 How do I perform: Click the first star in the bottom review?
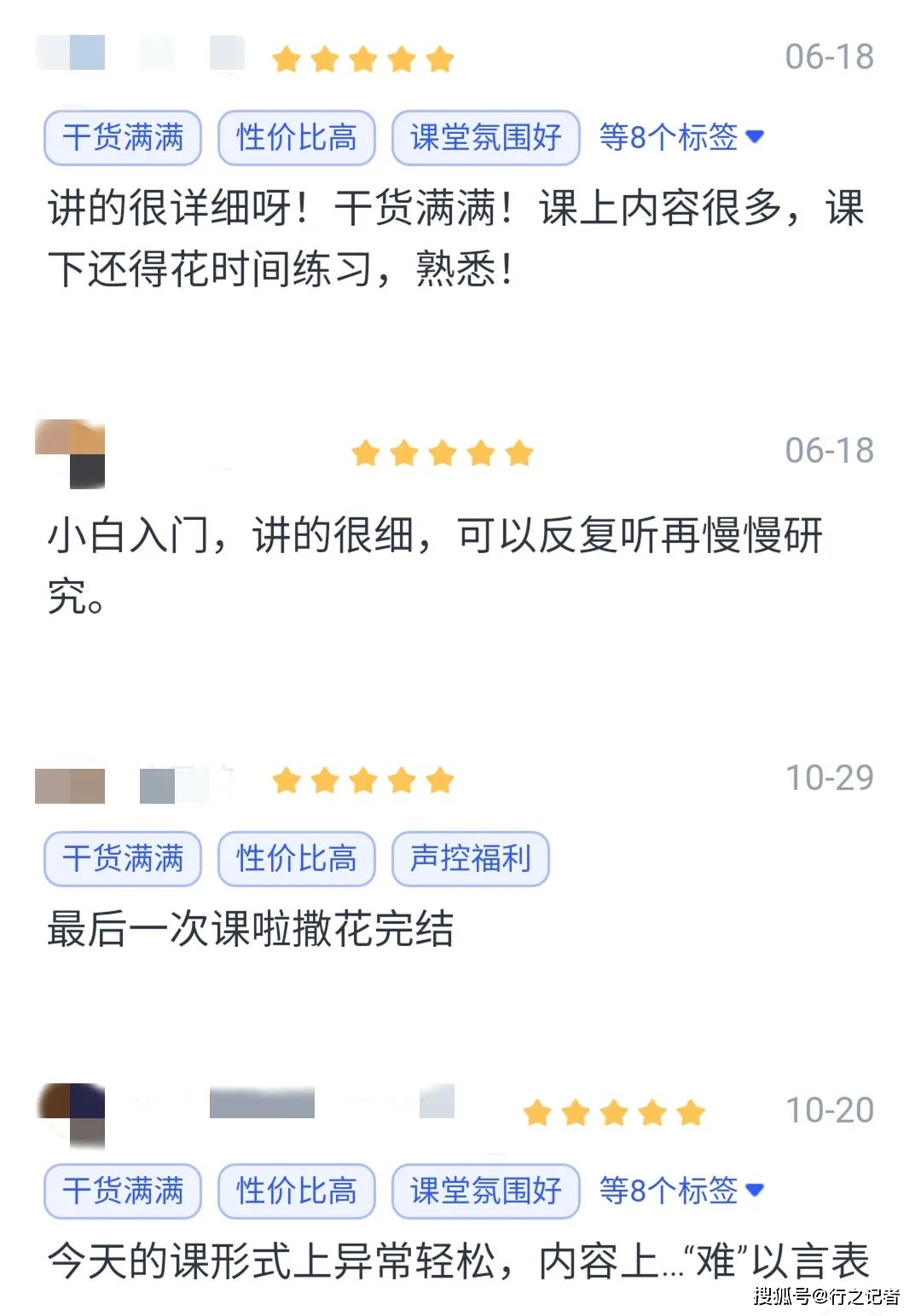point(537,1111)
